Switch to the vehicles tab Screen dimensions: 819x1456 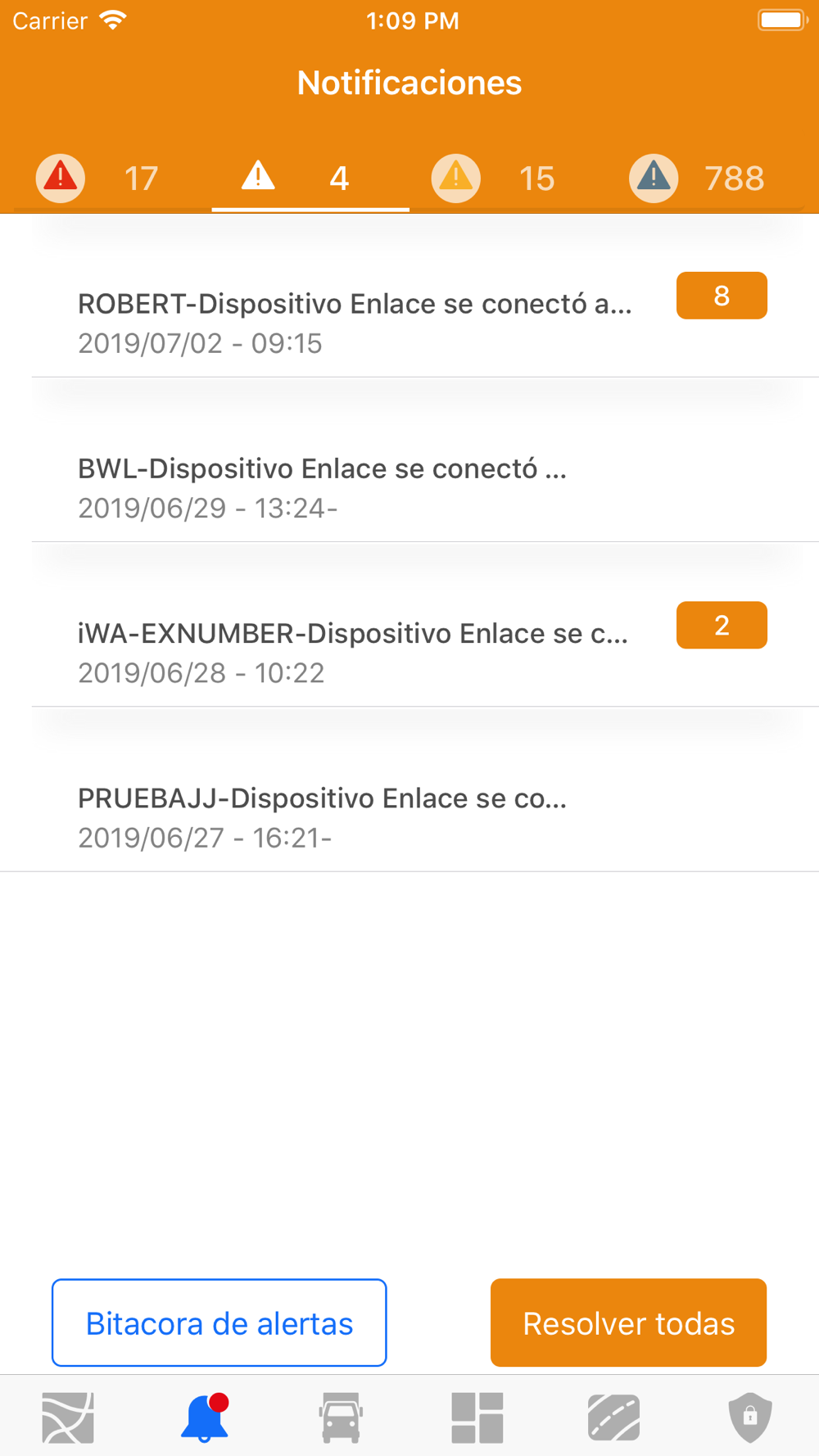pos(341,1417)
